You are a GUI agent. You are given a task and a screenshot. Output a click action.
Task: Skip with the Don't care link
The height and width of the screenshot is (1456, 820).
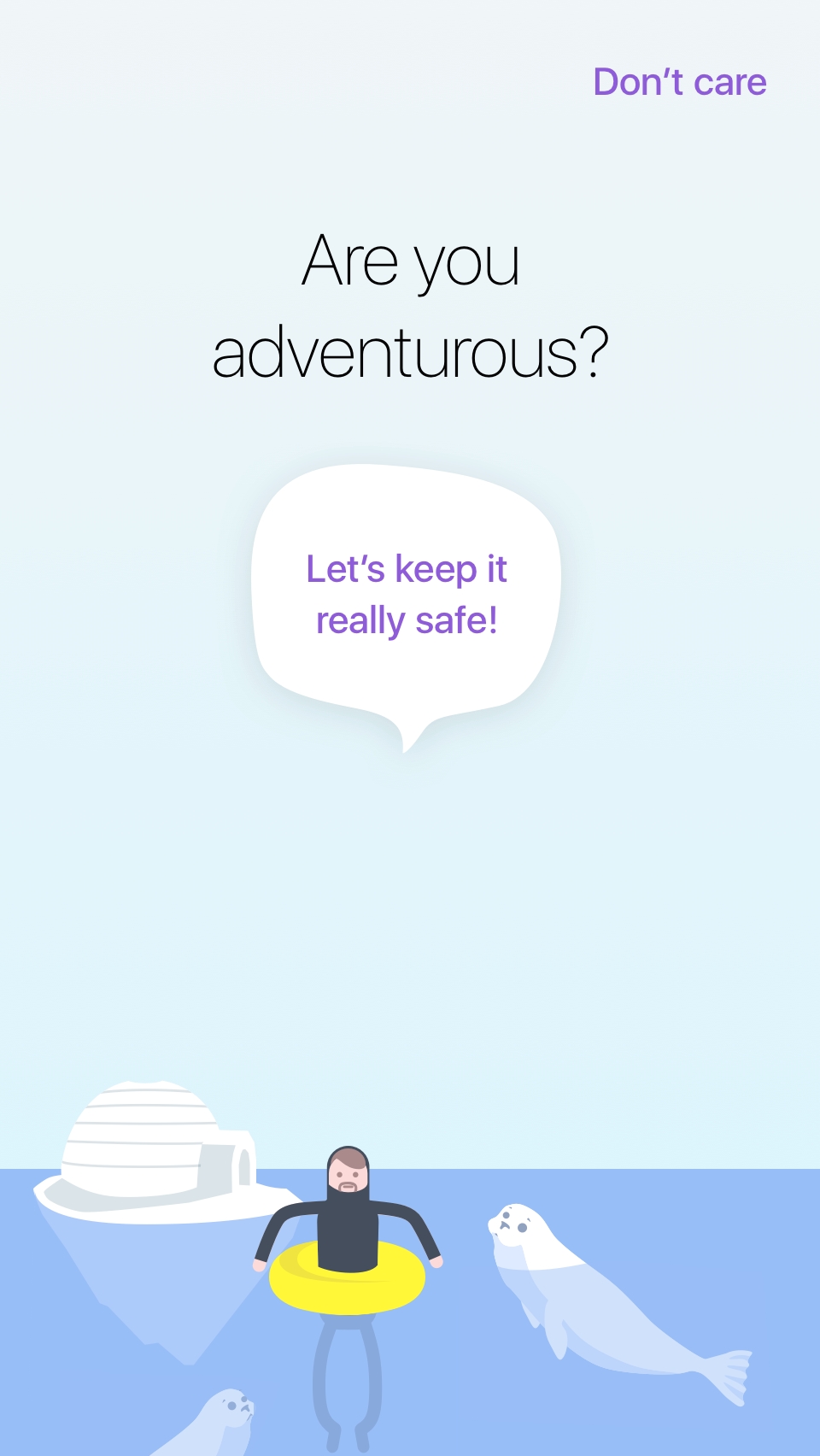click(679, 83)
